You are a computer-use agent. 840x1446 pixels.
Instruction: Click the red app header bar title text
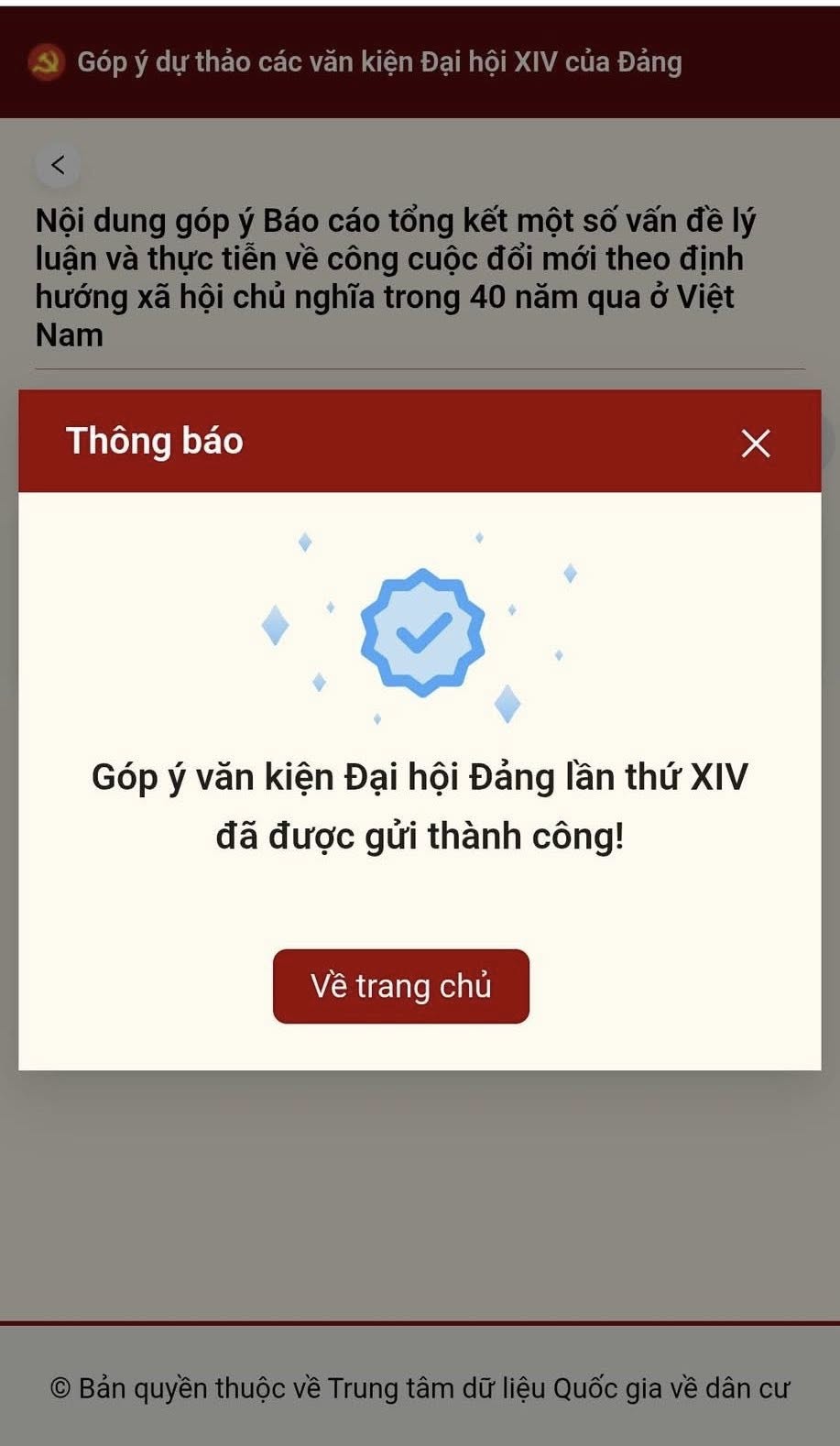pos(379,62)
